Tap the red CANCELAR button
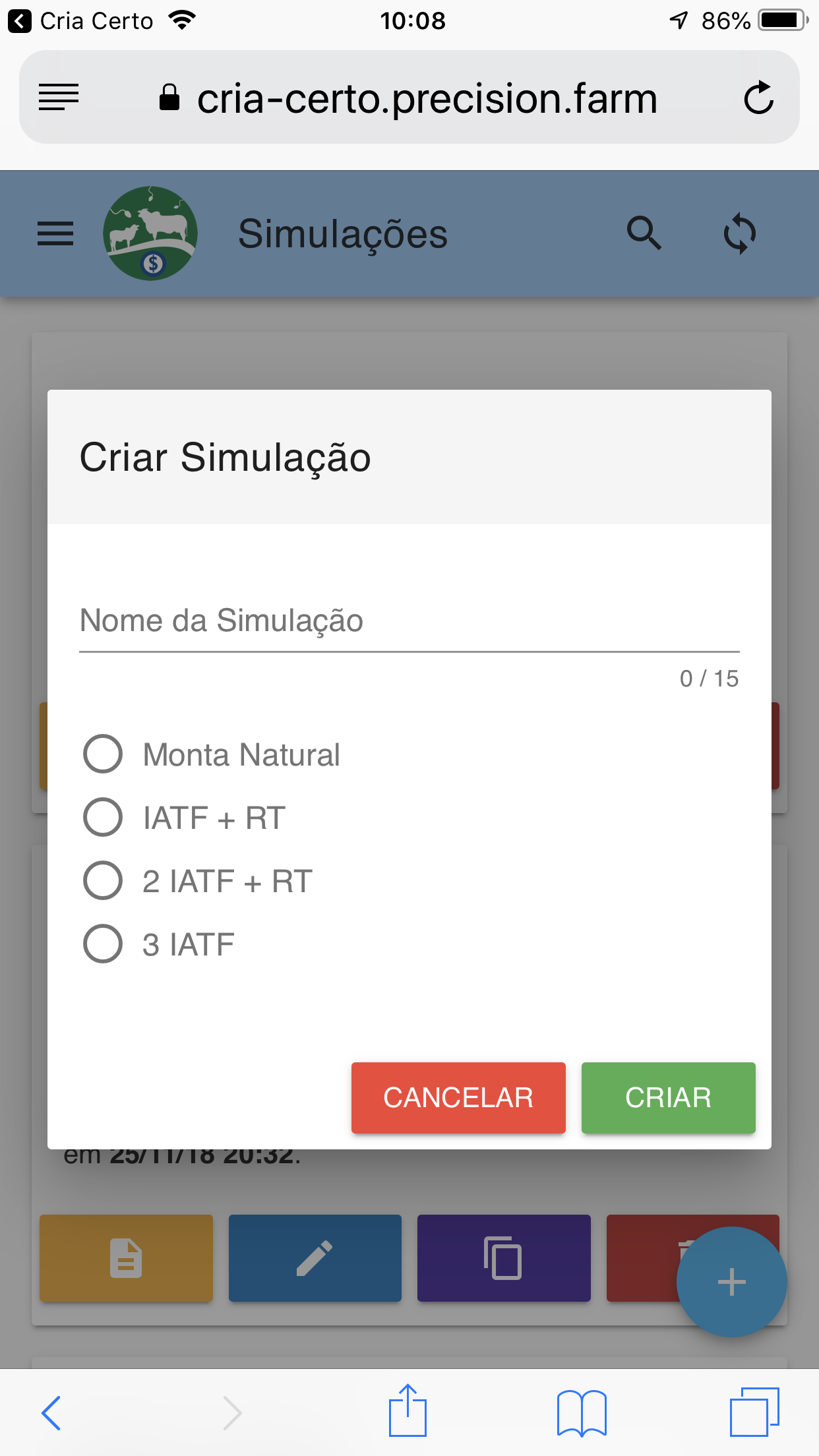The width and height of the screenshot is (819, 1456). click(458, 1098)
